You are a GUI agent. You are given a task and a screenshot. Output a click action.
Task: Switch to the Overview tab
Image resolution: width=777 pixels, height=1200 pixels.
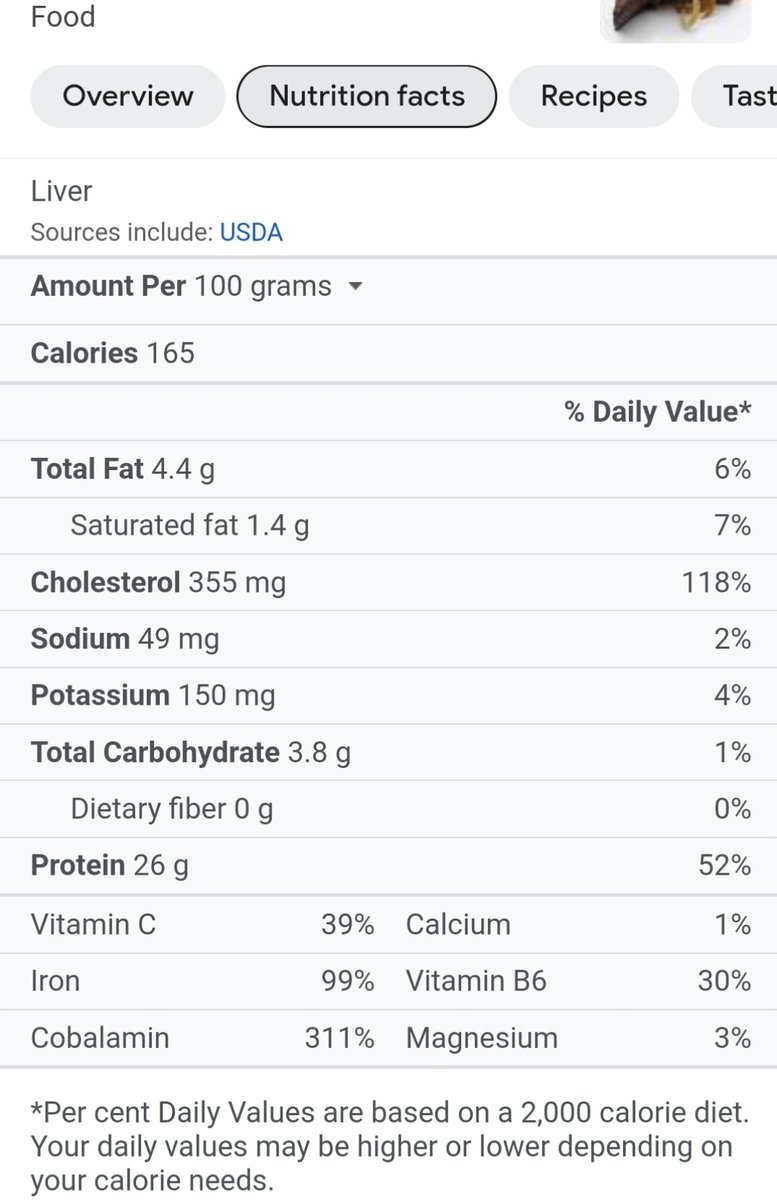(128, 96)
